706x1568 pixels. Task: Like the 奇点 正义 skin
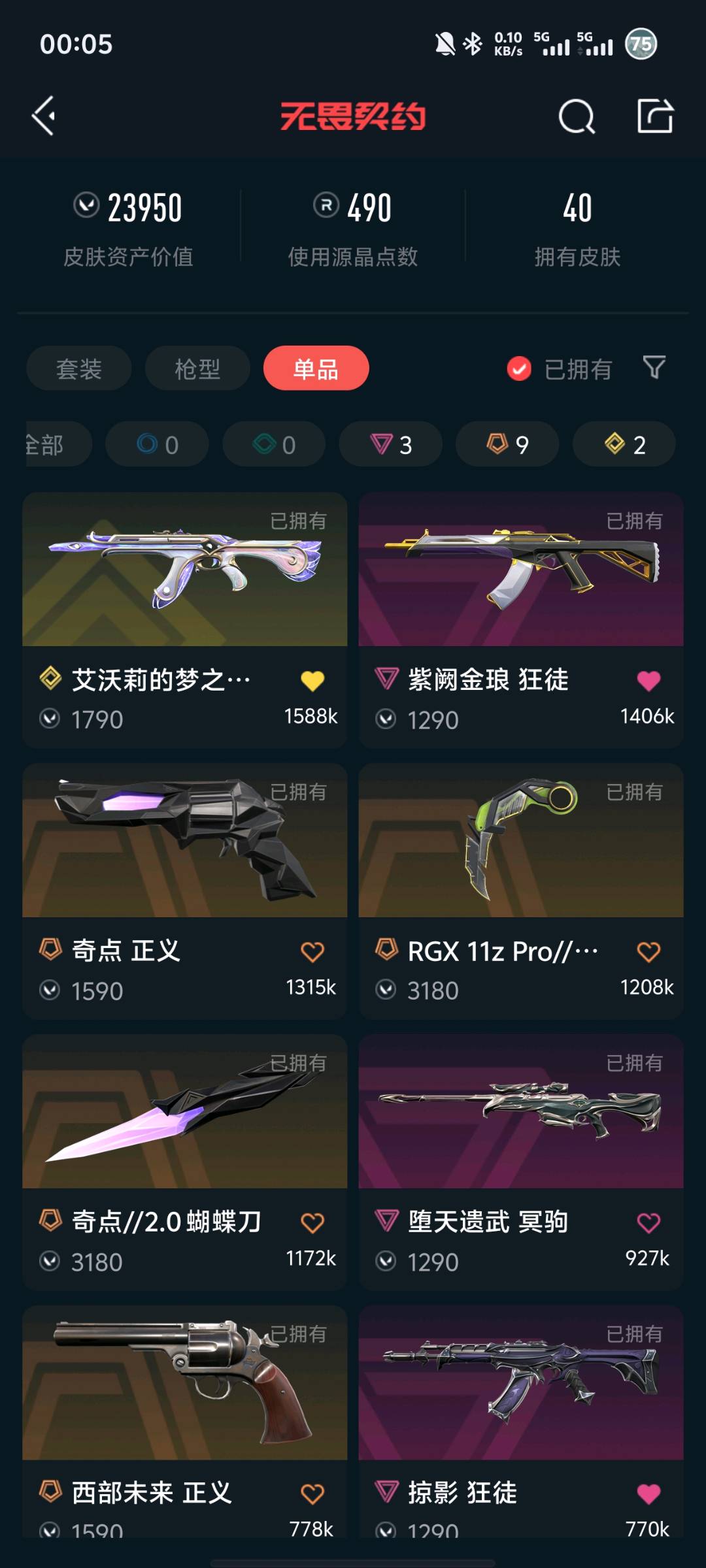[x=312, y=952]
